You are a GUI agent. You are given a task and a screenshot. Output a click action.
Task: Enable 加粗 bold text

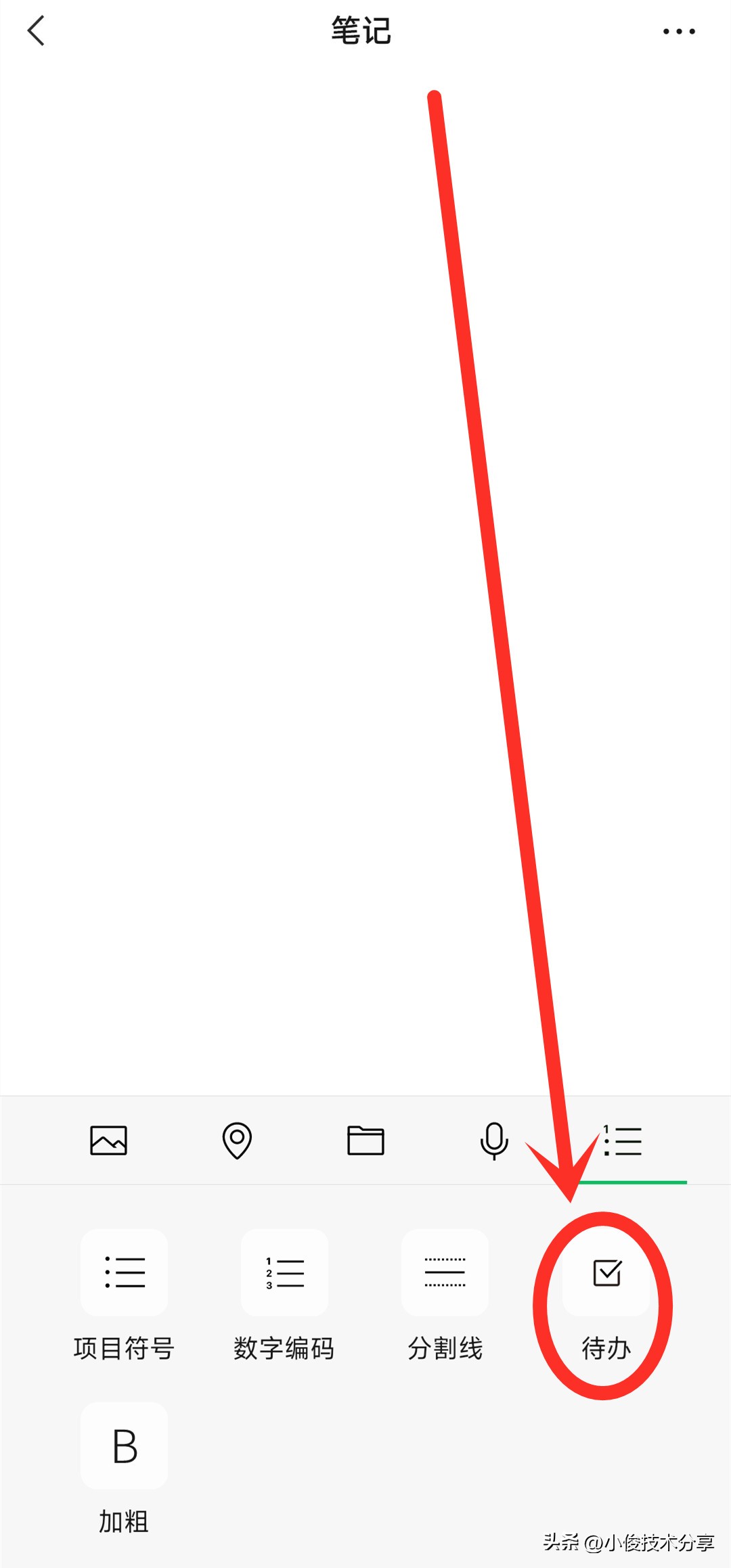125,1446
